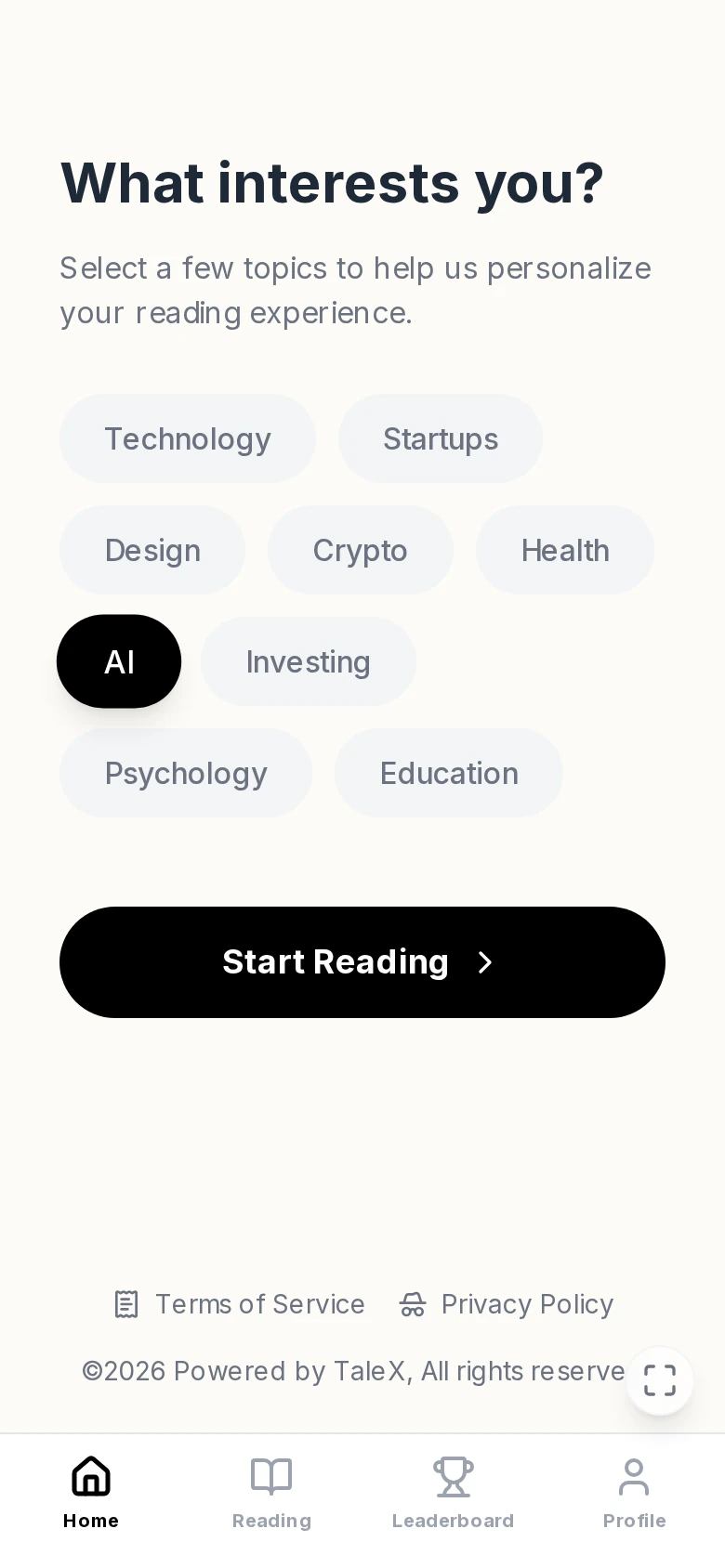Open the Leaderboard tab
Screen dimensions: 725x1568
(x=453, y=1492)
